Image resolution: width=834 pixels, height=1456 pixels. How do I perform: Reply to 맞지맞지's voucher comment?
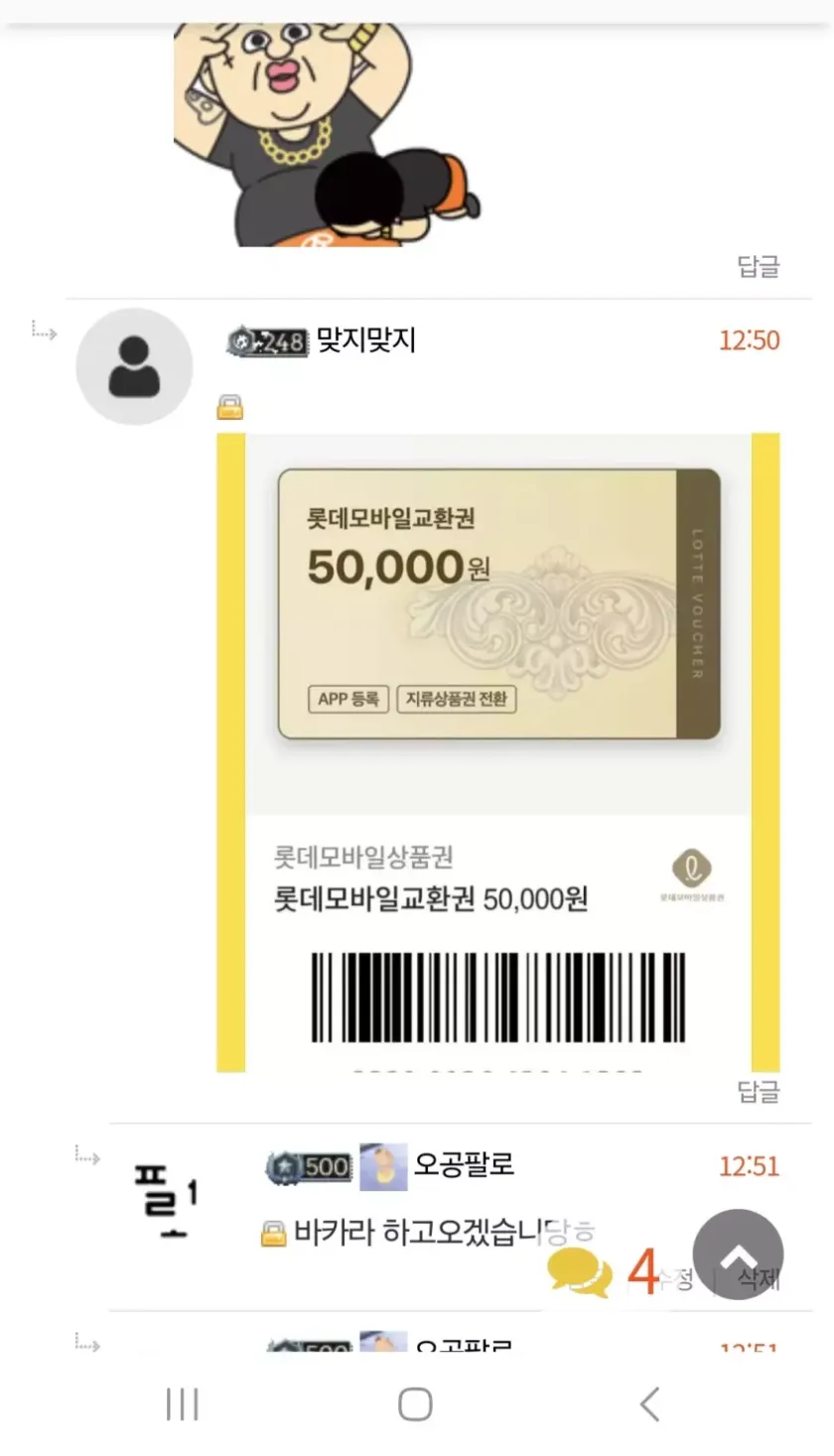pos(759,1092)
